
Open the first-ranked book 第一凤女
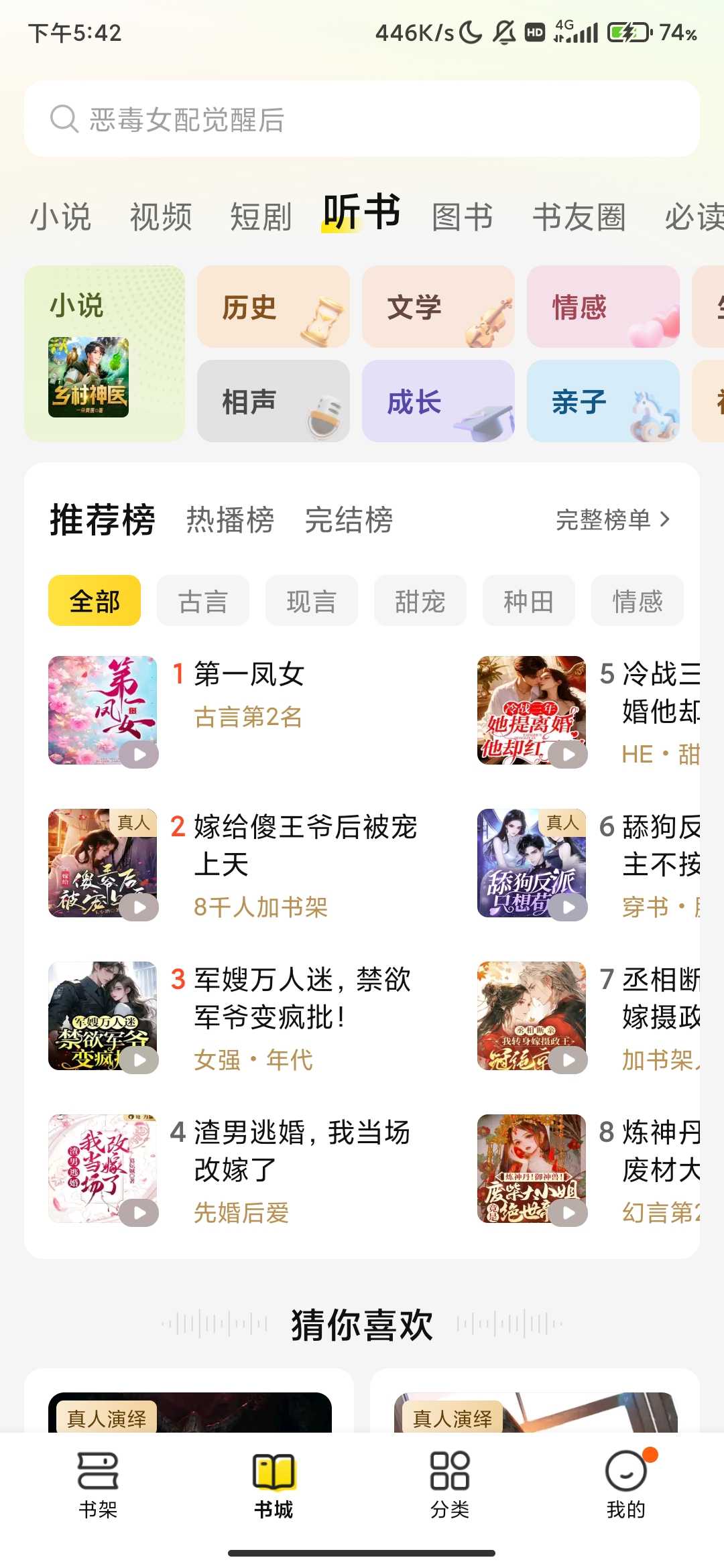[x=249, y=674]
